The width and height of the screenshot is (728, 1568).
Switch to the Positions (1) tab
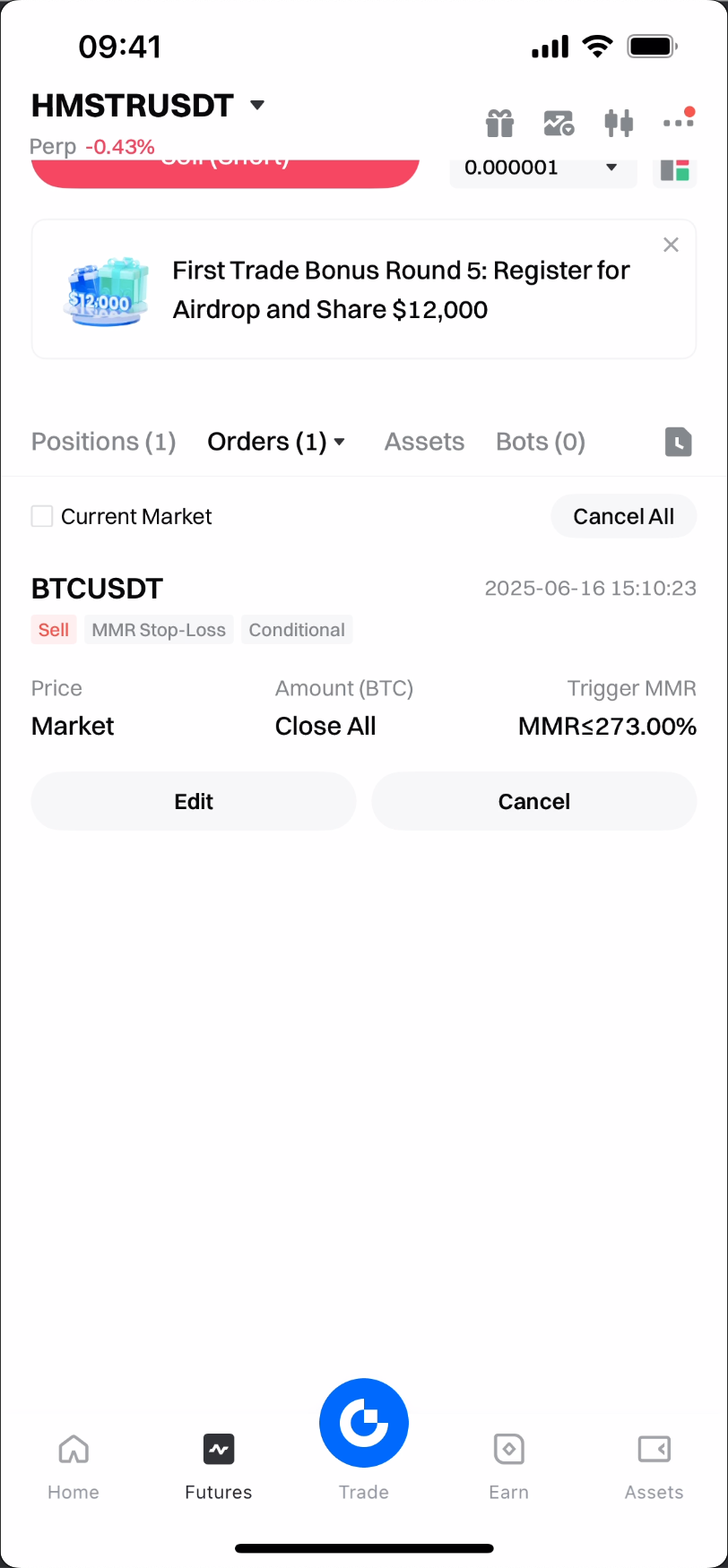103,442
